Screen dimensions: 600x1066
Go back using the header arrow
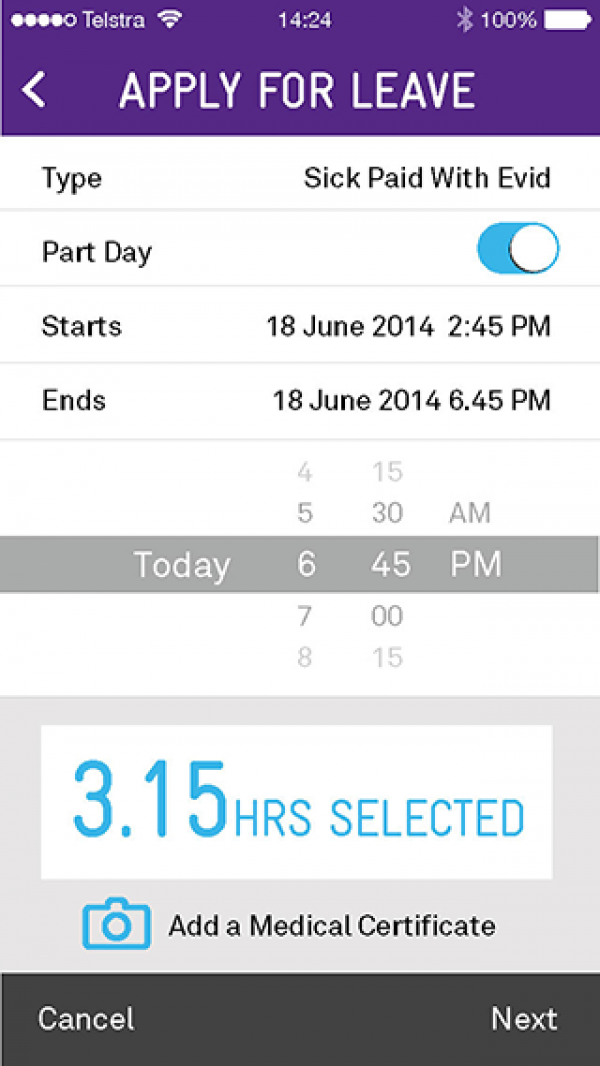coord(34,89)
